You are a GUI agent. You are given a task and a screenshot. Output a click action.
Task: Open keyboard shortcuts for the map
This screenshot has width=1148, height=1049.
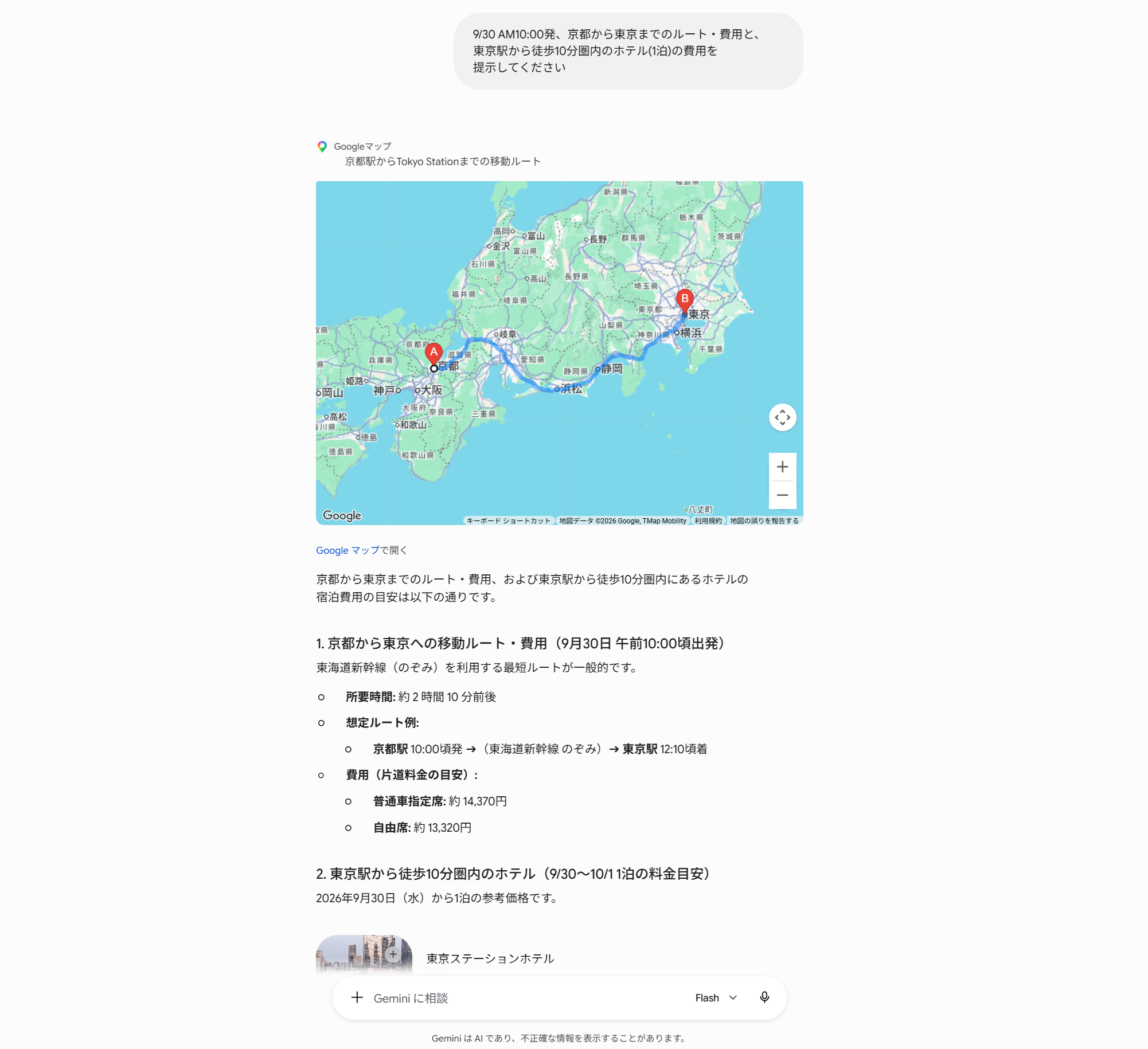pyautogui.click(x=508, y=521)
